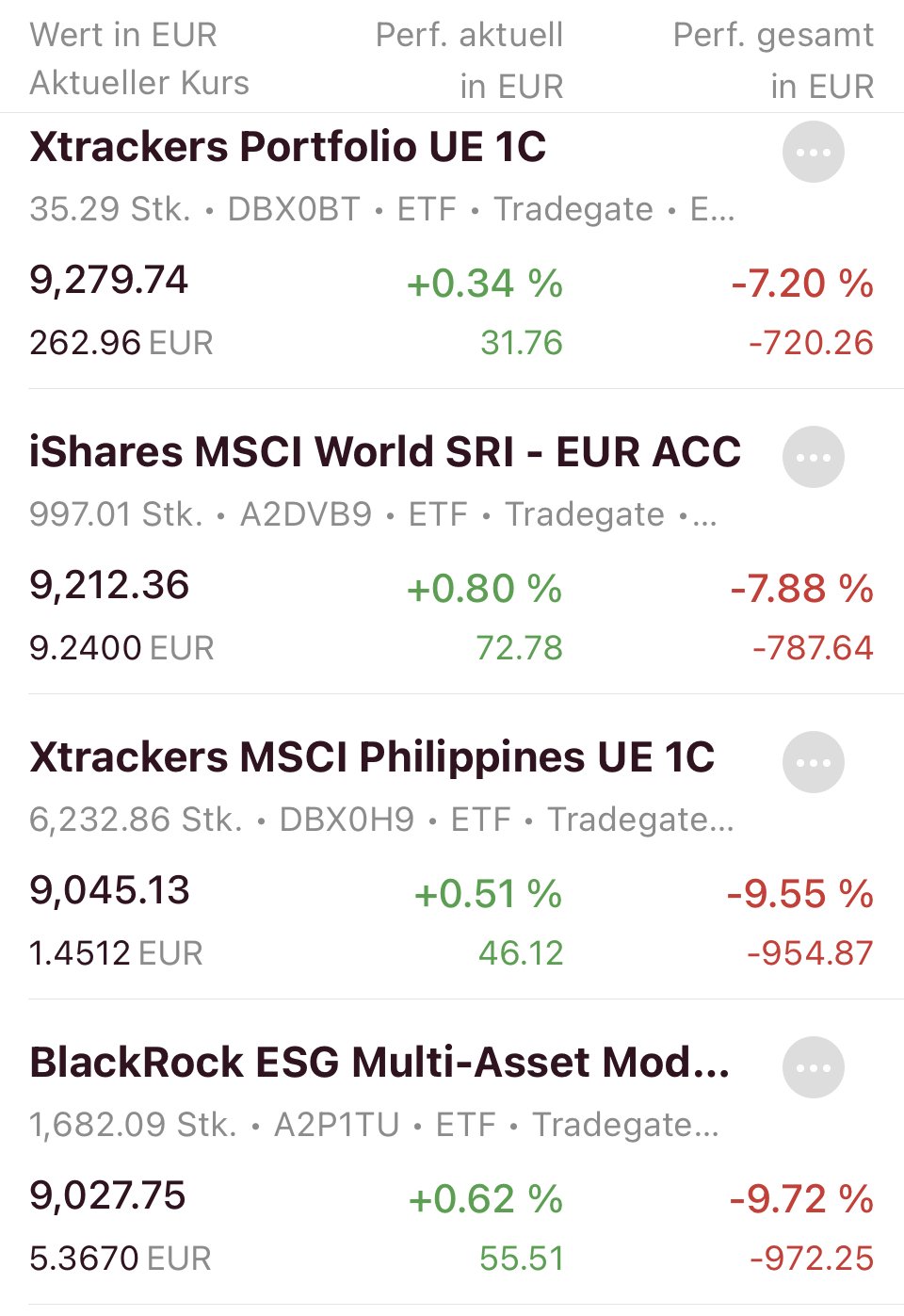The image size is (904, 1316).
Task: Open more options for Xtrackers MSCI Philippines
Action: click(813, 762)
